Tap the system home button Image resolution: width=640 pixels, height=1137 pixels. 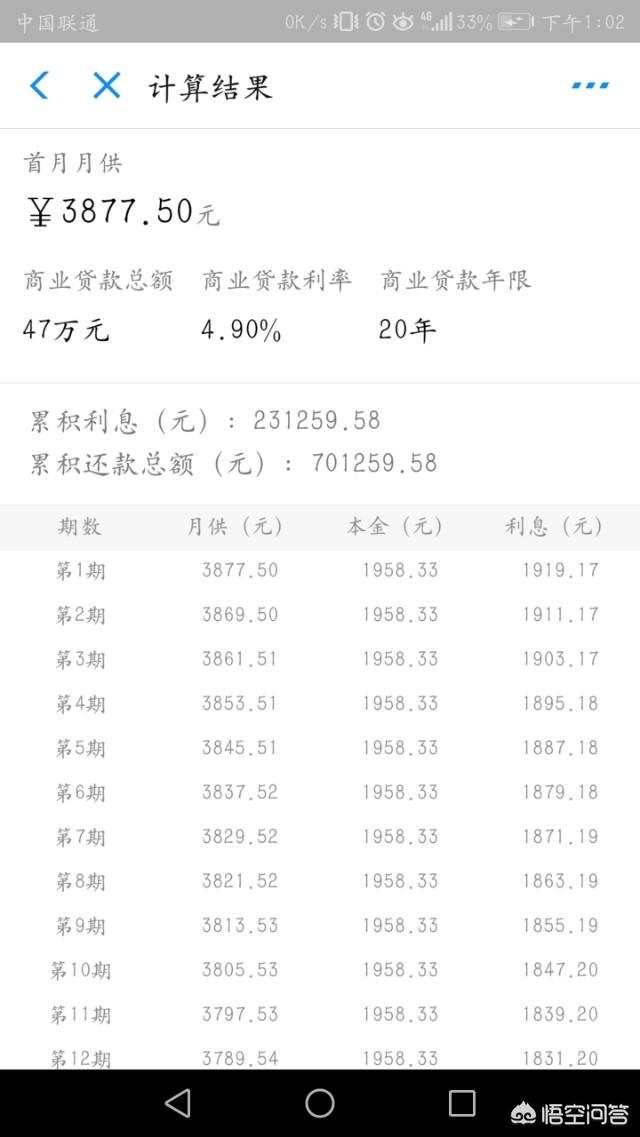pyautogui.click(x=320, y=1103)
